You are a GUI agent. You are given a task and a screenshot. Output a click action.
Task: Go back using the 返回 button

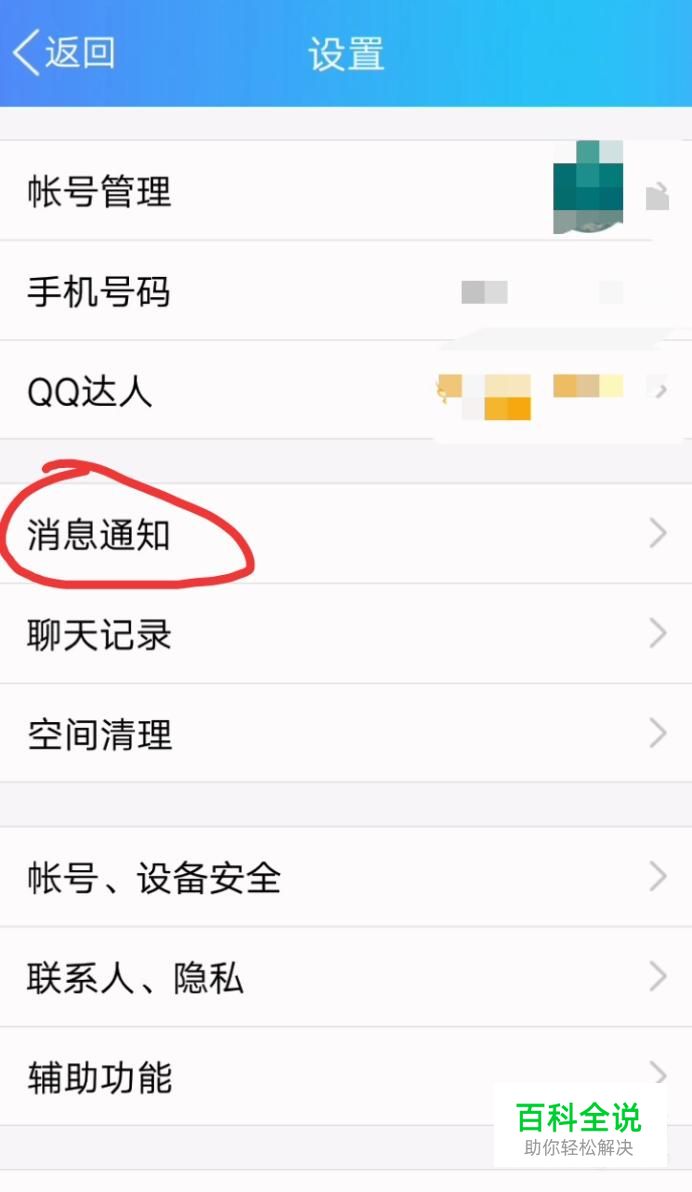(x=65, y=53)
